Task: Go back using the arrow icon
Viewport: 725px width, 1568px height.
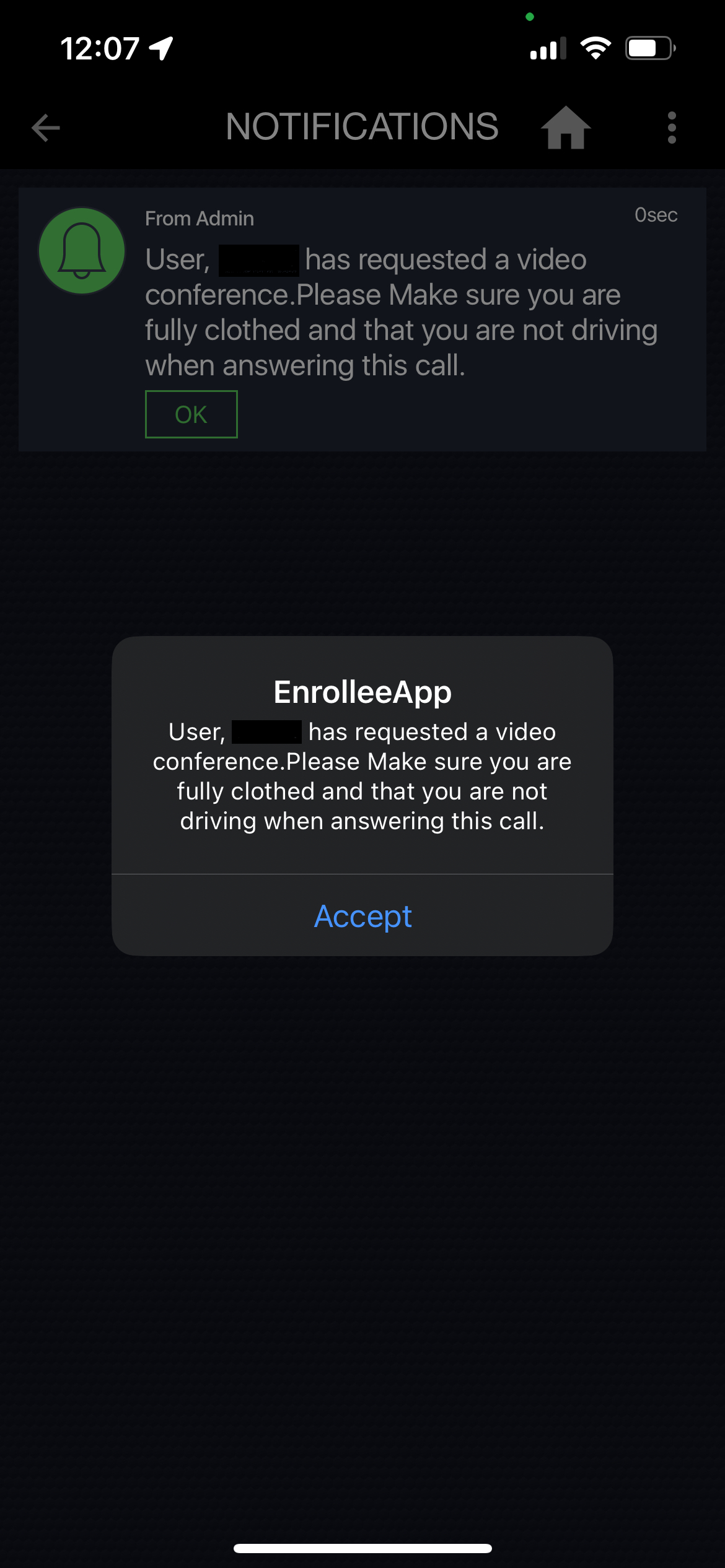Action: [x=46, y=128]
